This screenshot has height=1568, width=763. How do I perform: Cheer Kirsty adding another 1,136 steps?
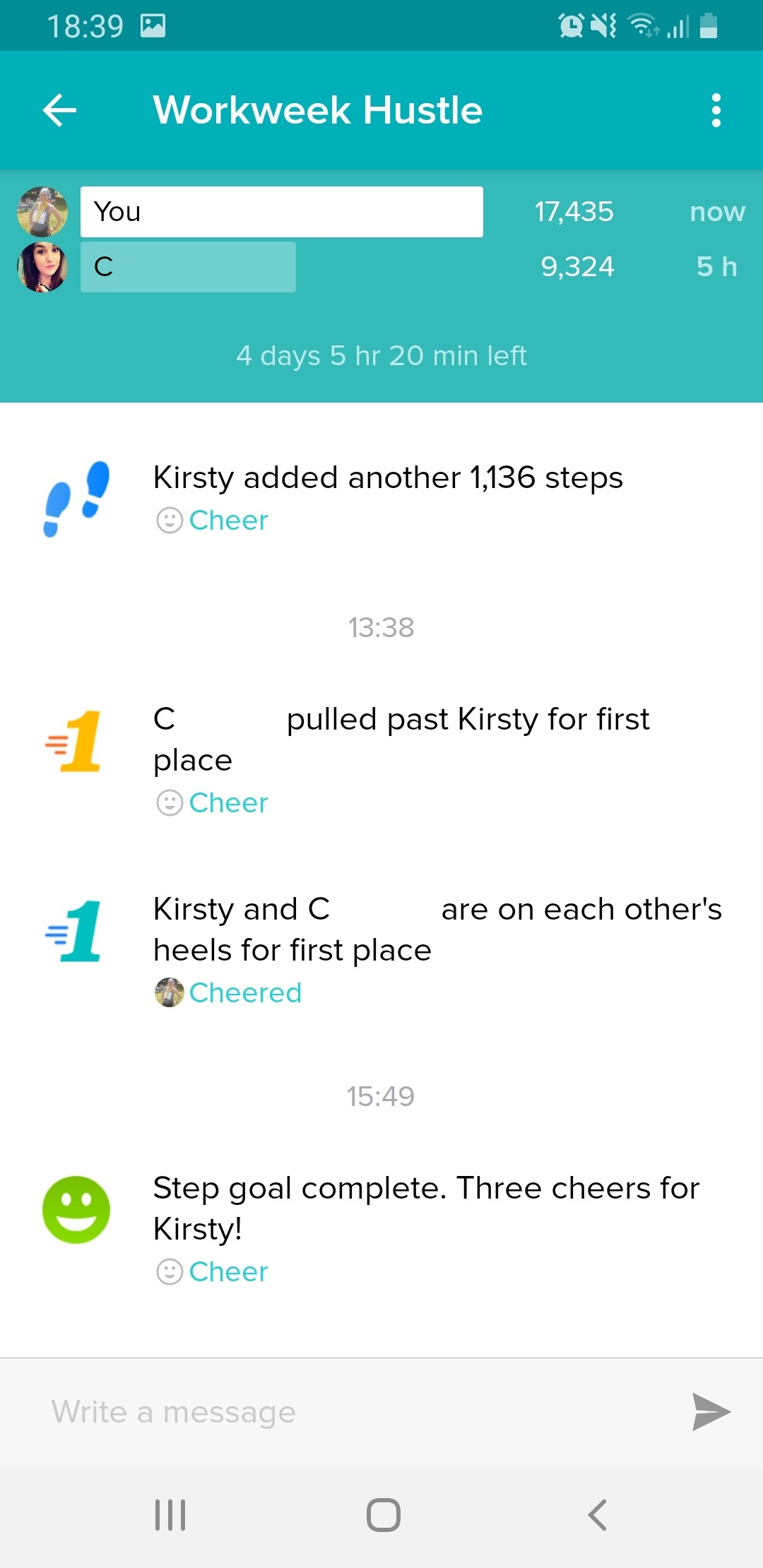[x=213, y=521]
